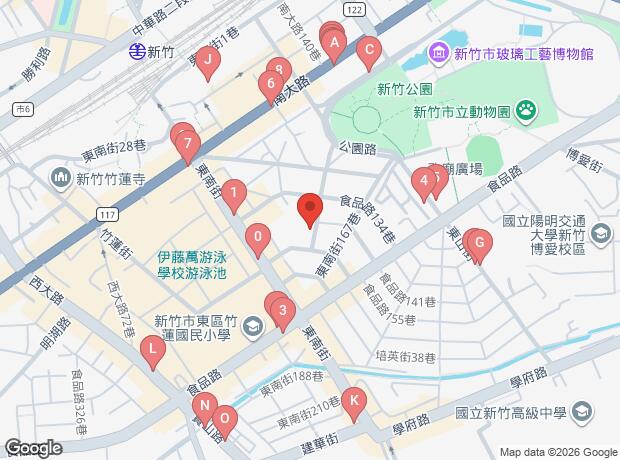The width and height of the screenshot is (620, 460).
Task: Select map marker A near road 122
Action: coord(334,45)
